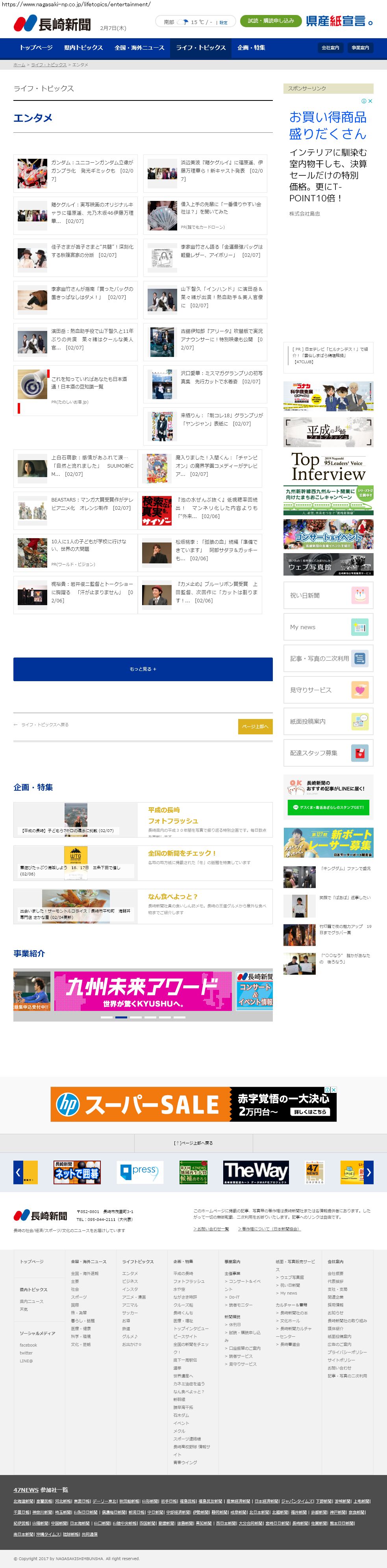The image size is (387, 1568).
Task: Show next partner logos with right arrow
Action: (x=369, y=1172)
